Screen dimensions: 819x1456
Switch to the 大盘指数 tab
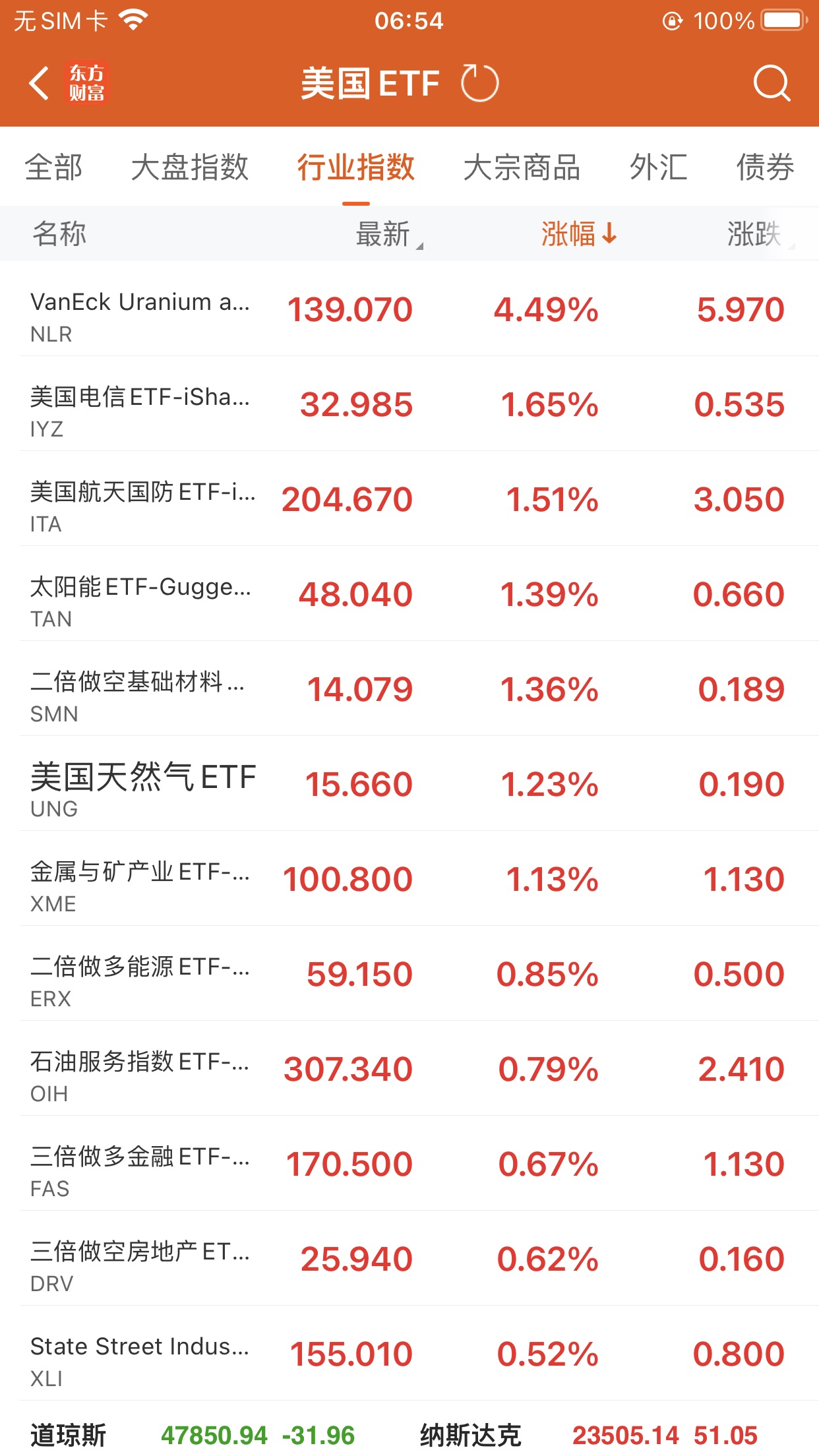tap(189, 167)
